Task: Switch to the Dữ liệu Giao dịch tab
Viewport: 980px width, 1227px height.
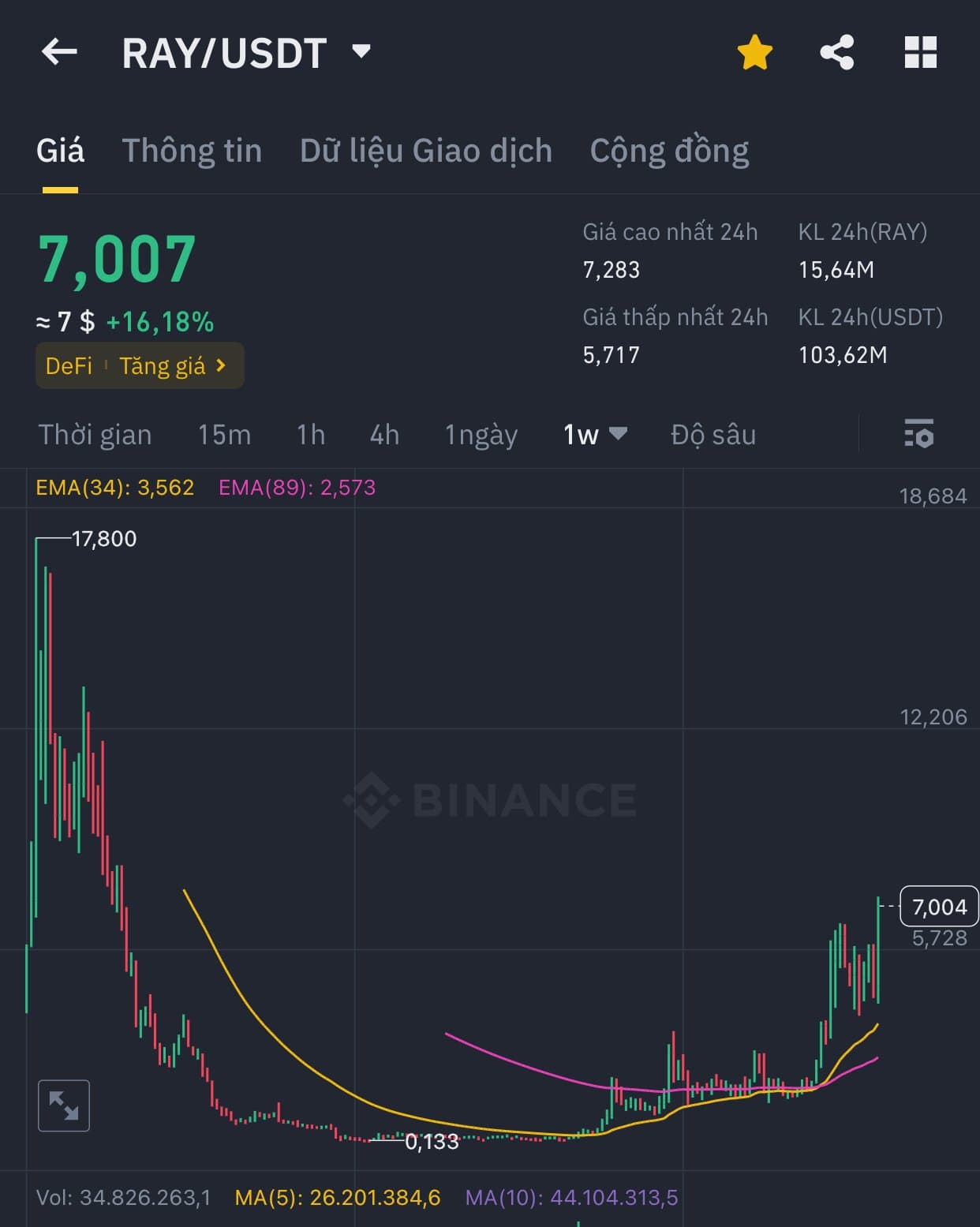Action: tap(425, 151)
